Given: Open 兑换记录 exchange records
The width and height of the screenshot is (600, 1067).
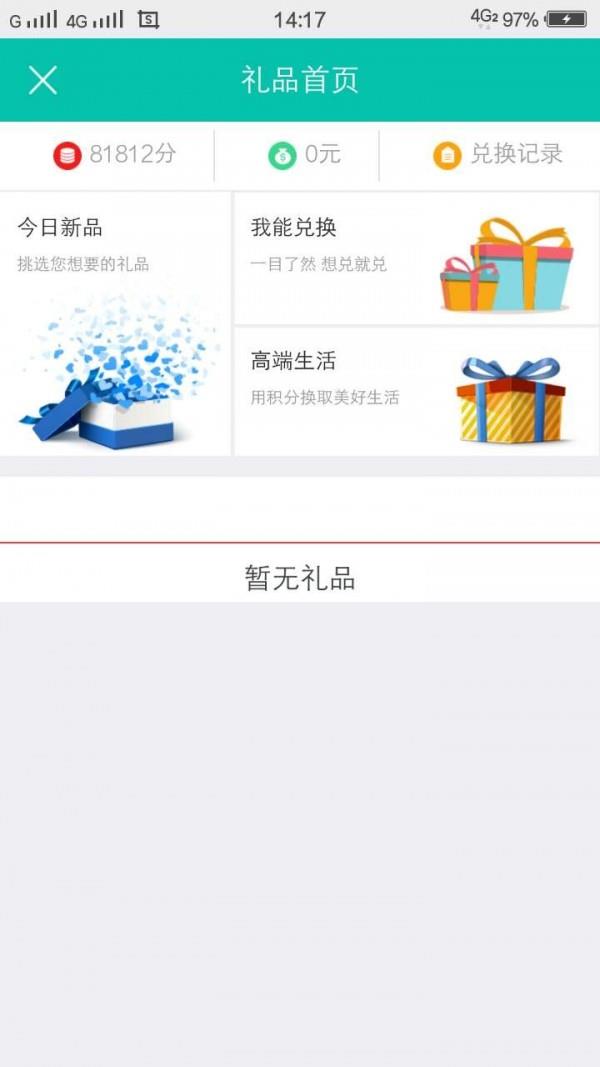Looking at the screenshot, I should pyautogui.click(x=498, y=155).
